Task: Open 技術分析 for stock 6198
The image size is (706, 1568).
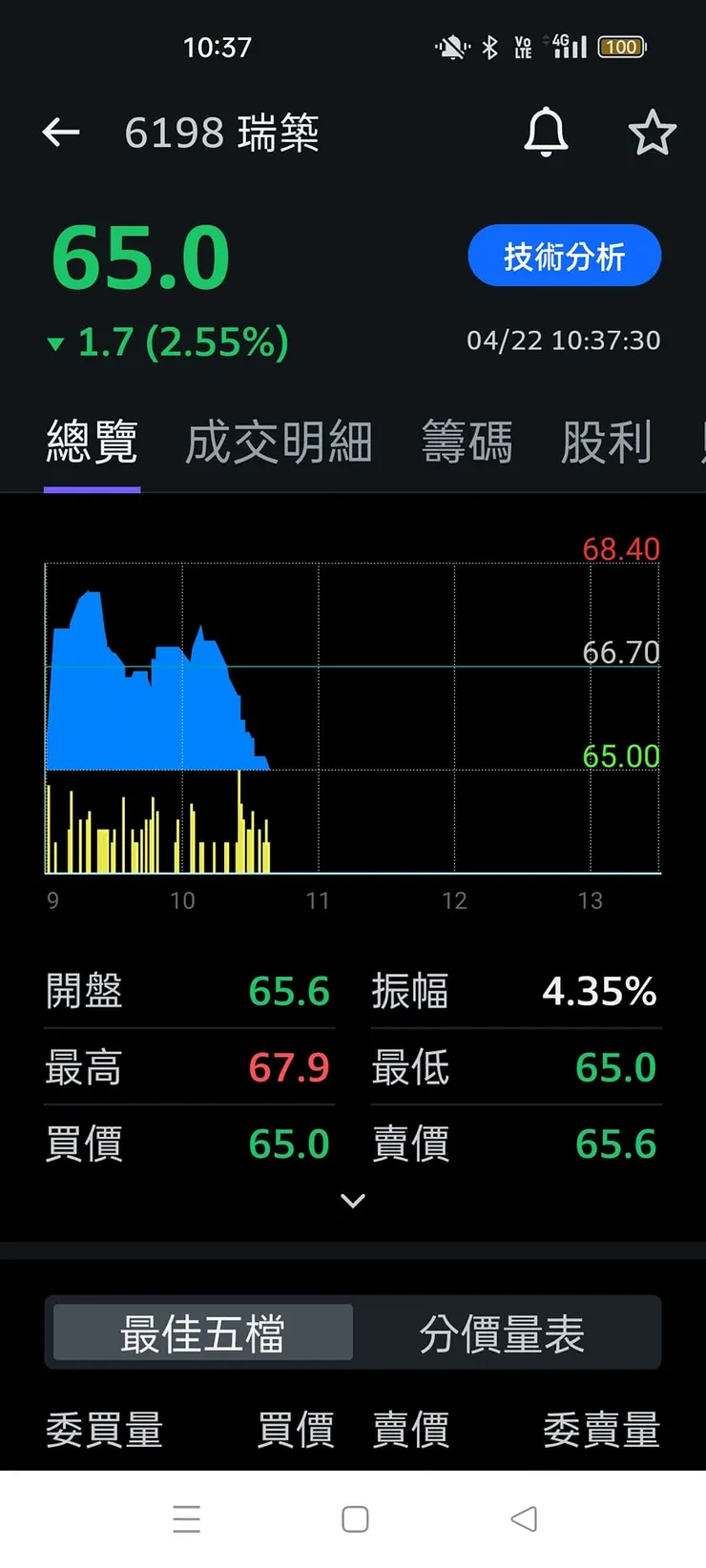Action: point(564,255)
